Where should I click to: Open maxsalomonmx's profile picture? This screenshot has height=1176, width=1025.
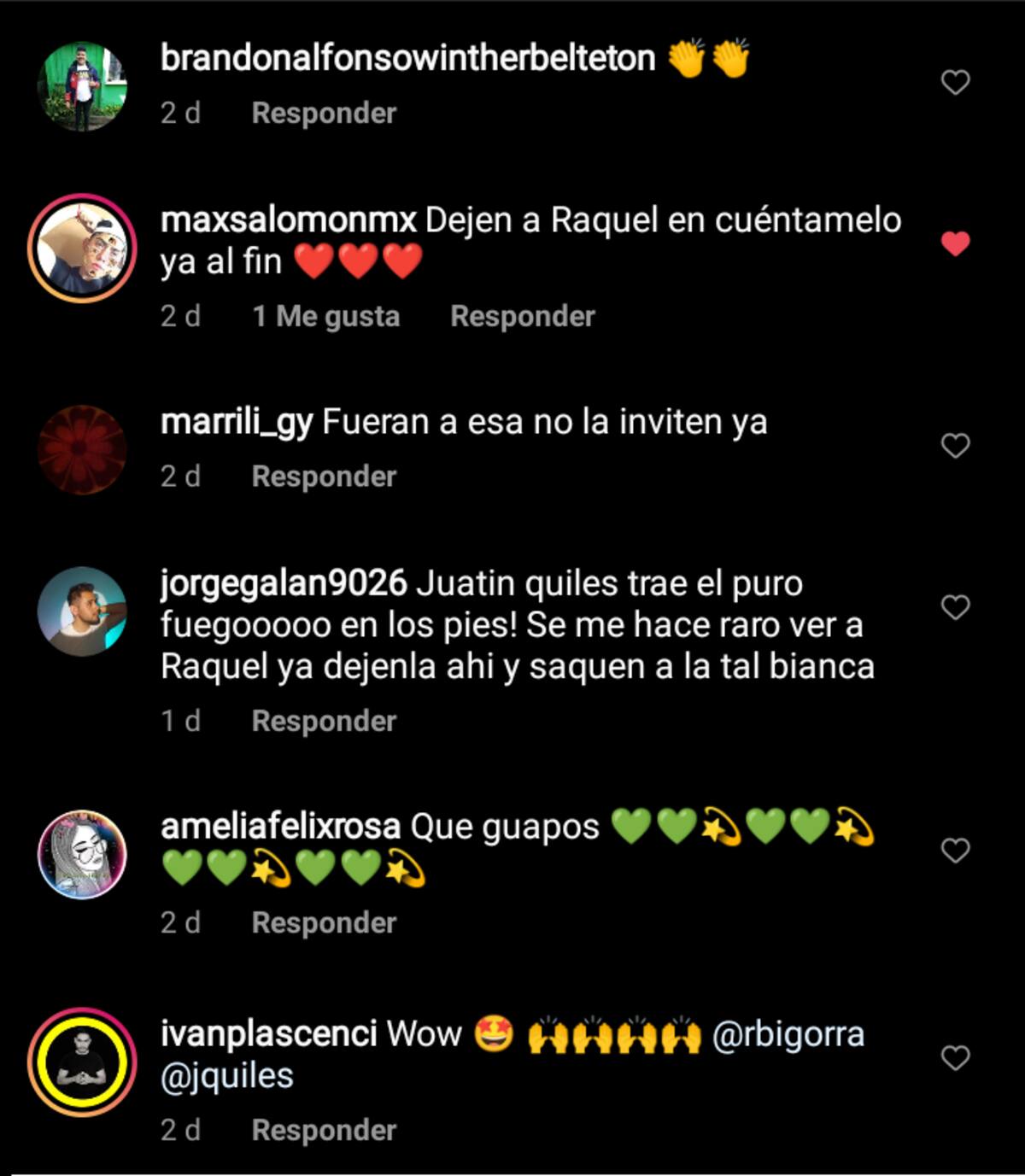click(82, 249)
